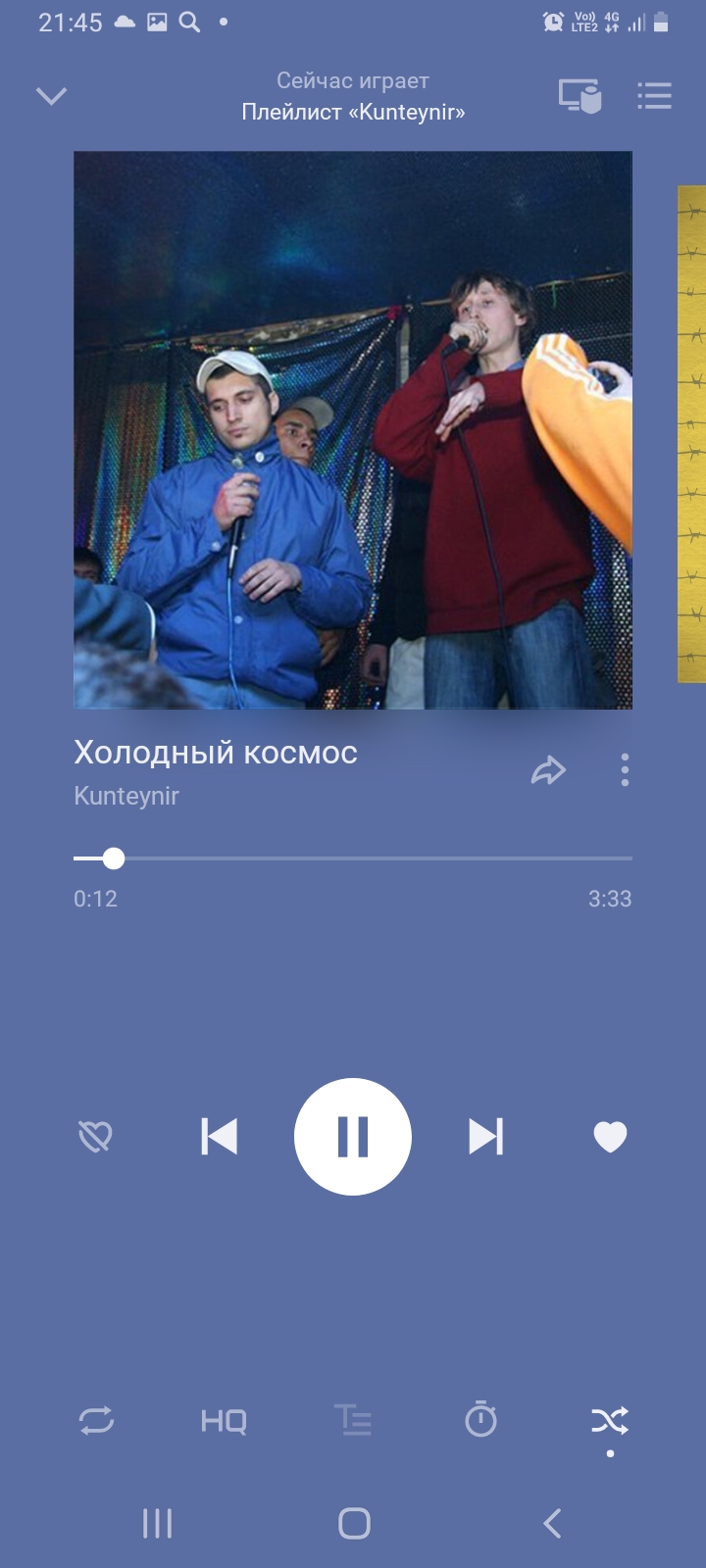Open artist Kunteynir page

126,796
